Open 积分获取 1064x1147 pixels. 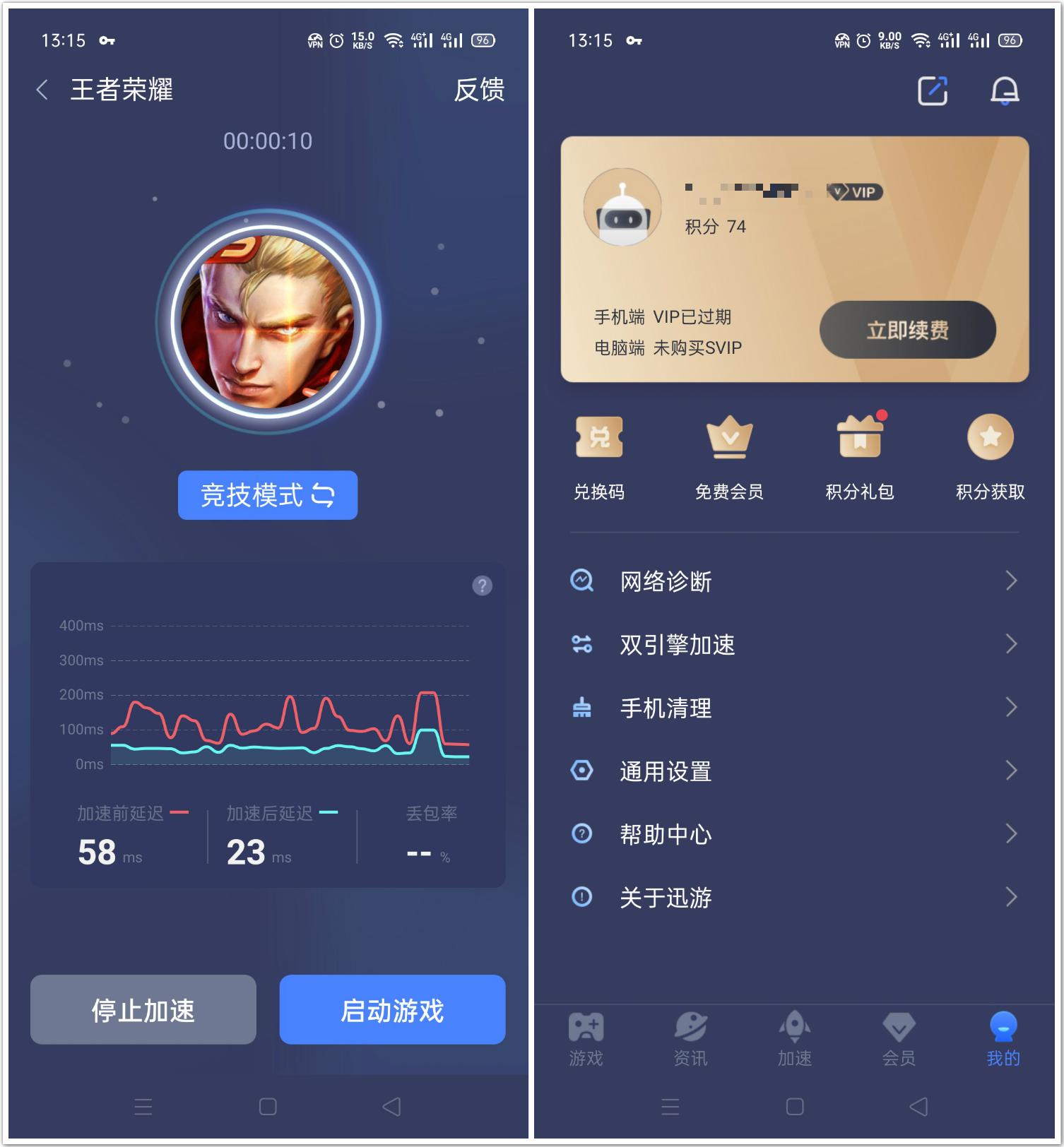(x=990, y=456)
